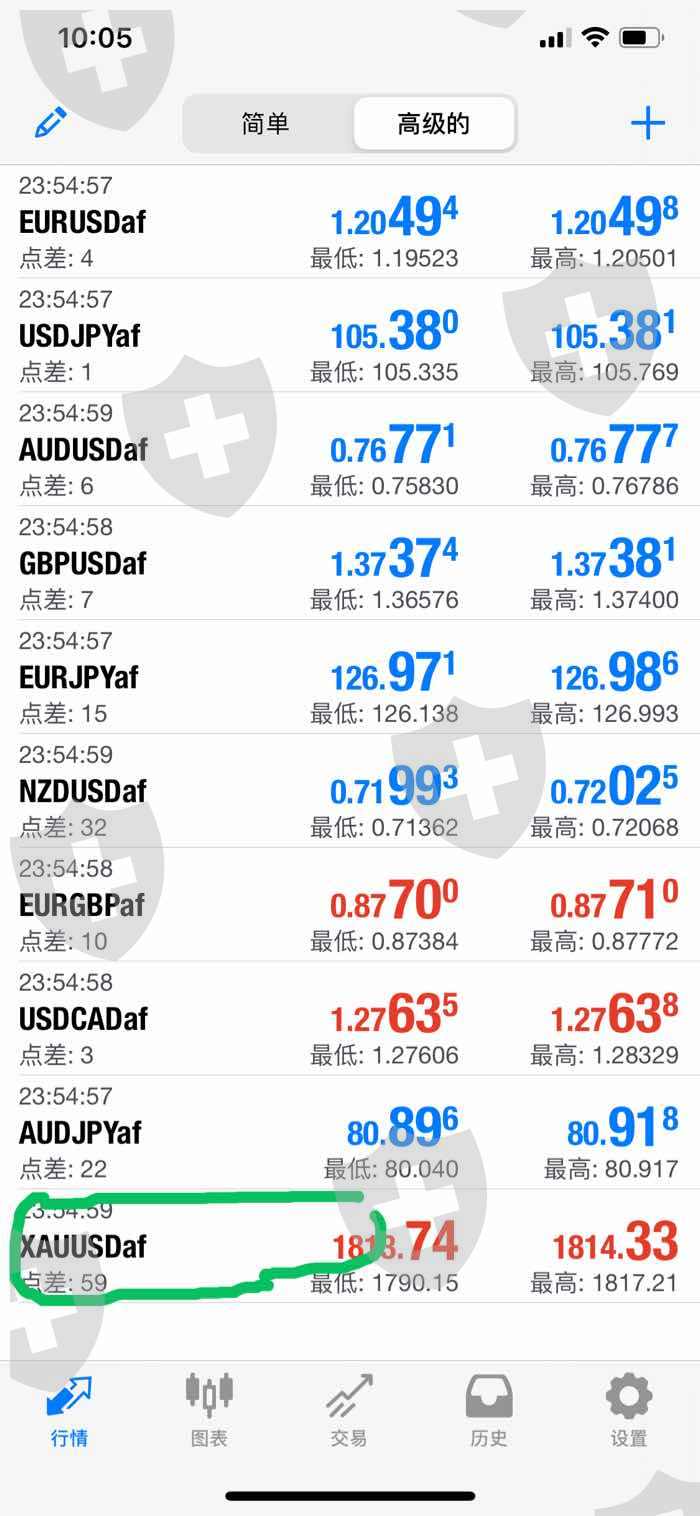This screenshot has height=1516, width=700.
Task: Tap the USDCADaf quote row
Action: click(83, 1020)
